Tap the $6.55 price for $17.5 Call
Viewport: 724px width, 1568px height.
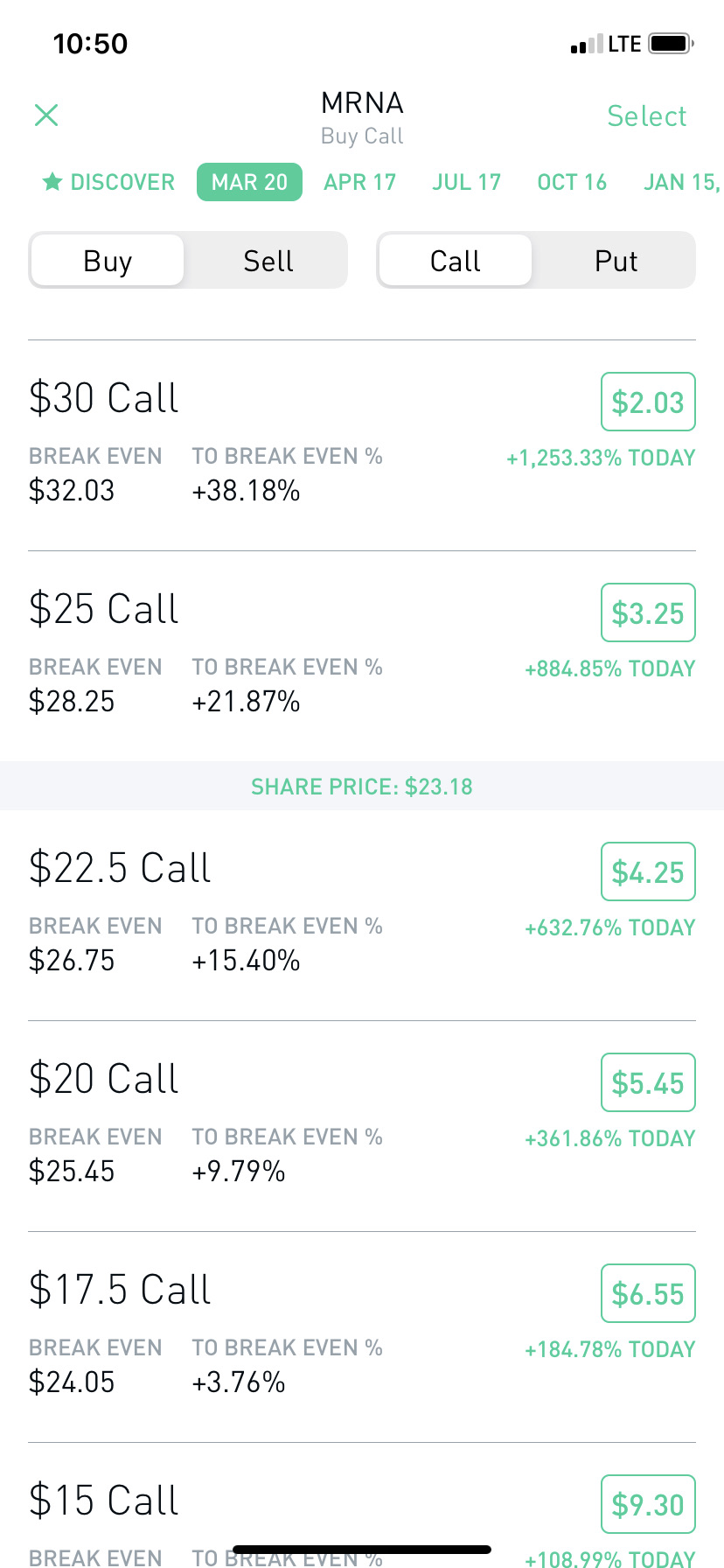click(x=648, y=1293)
